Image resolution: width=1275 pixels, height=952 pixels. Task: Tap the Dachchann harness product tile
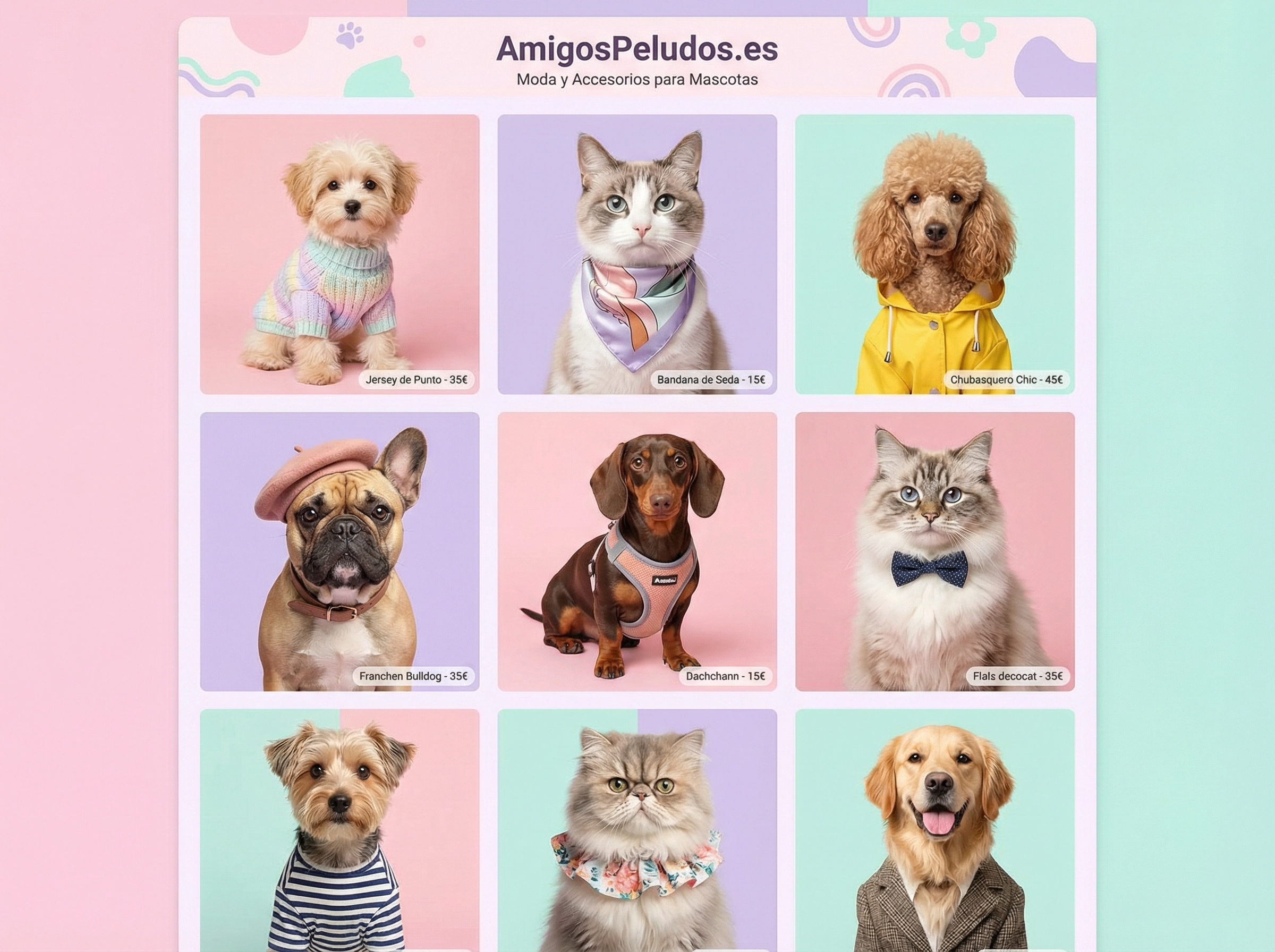click(636, 551)
